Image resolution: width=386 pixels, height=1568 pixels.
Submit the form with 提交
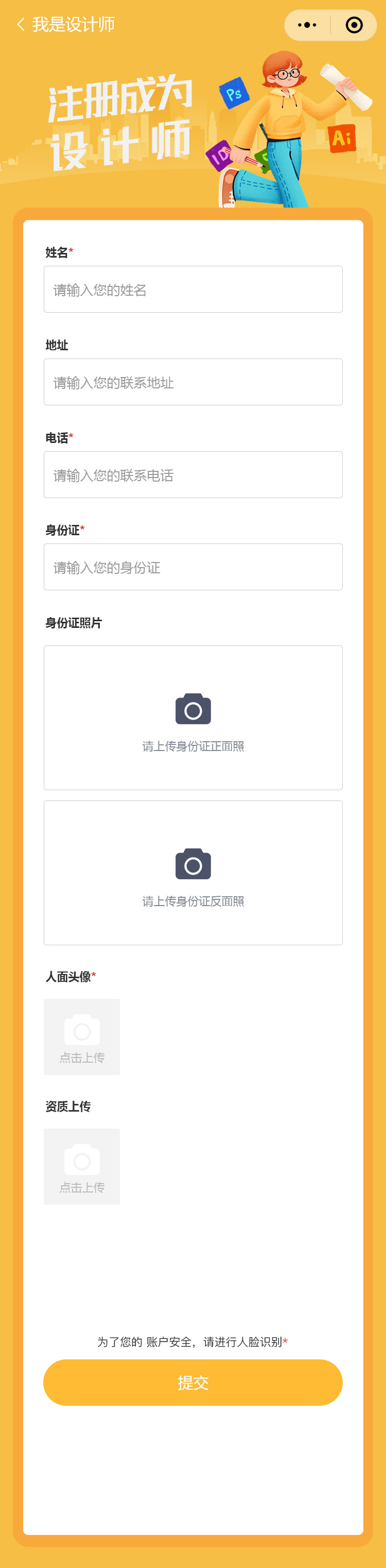pos(192,1383)
